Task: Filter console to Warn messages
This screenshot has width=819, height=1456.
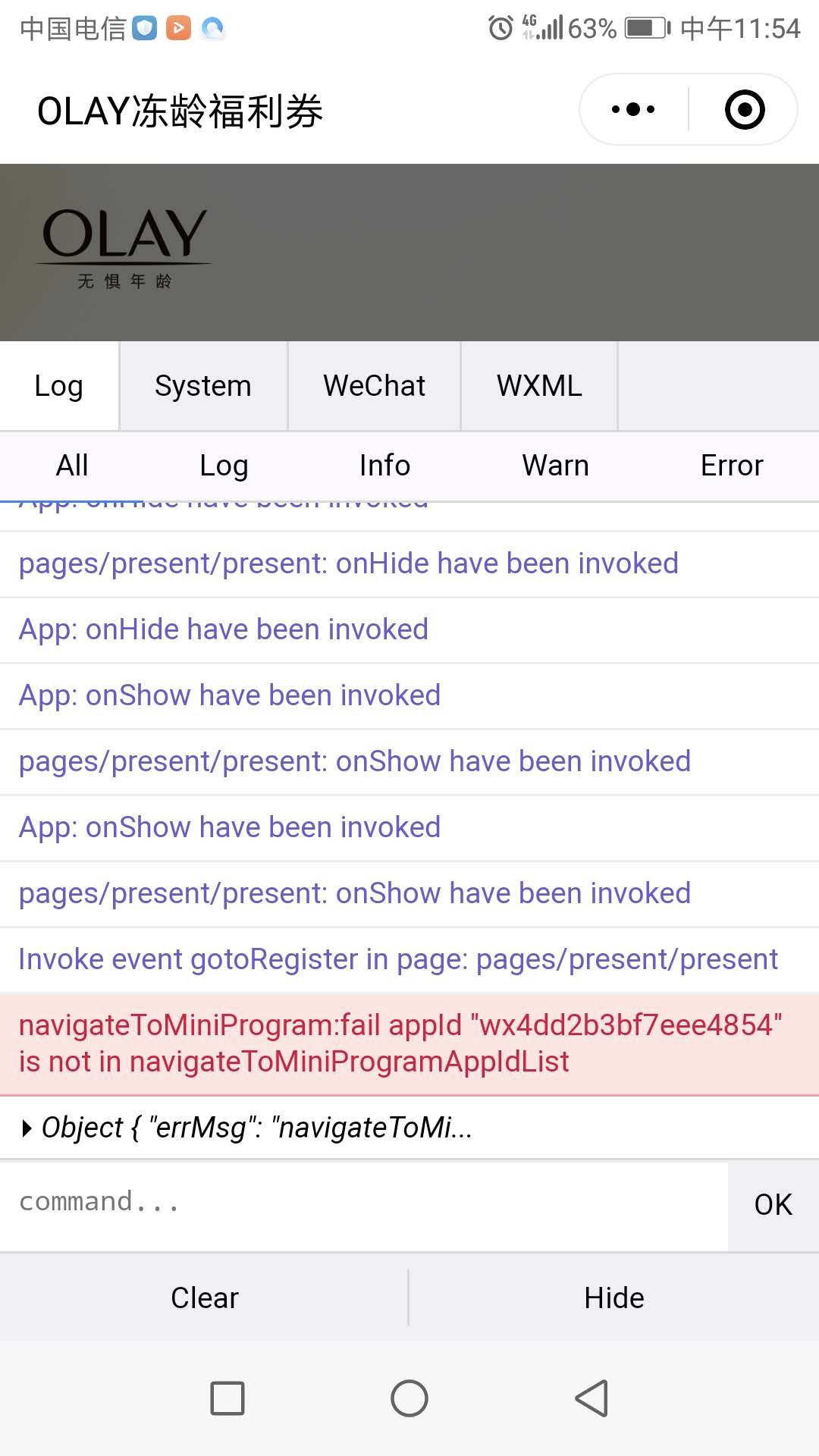Action: point(555,466)
